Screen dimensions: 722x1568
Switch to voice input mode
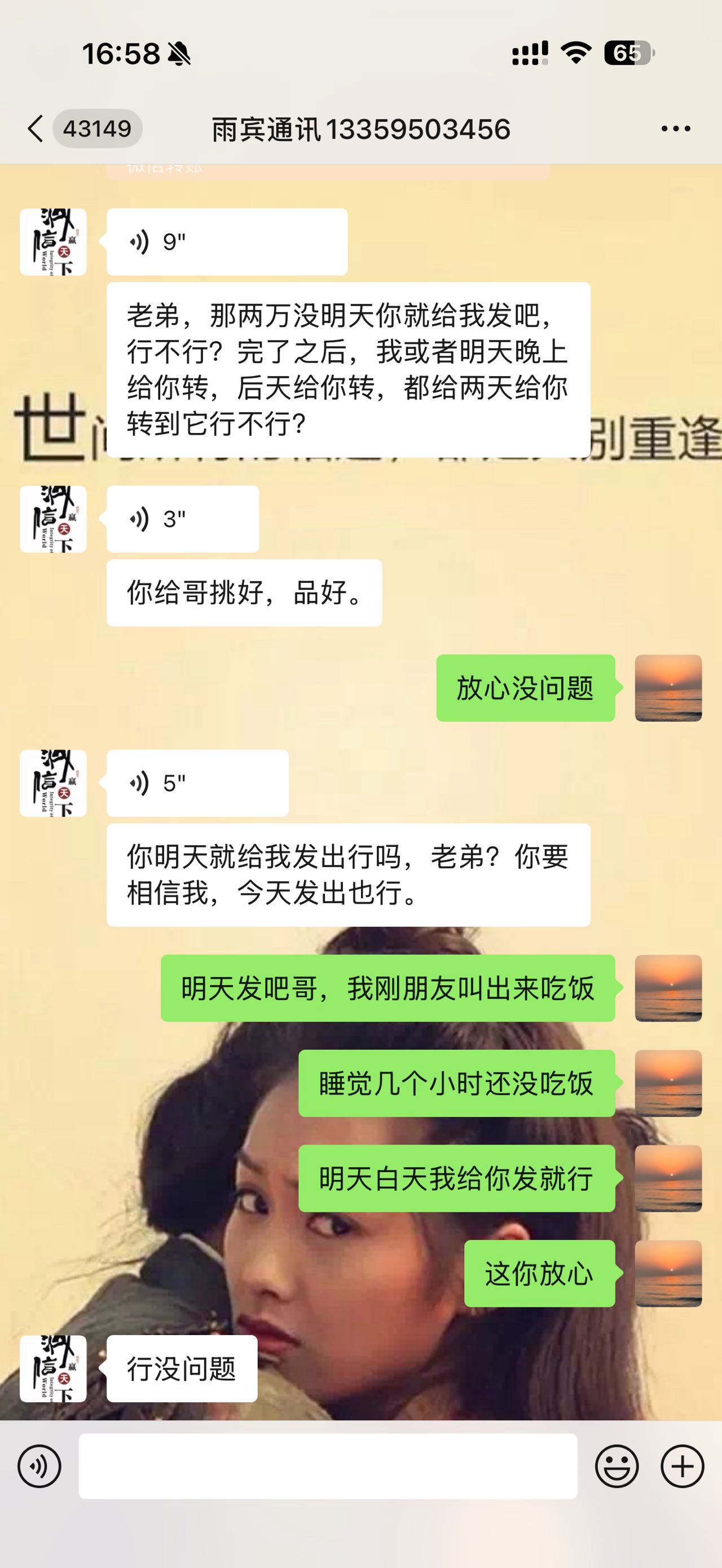point(39,1467)
